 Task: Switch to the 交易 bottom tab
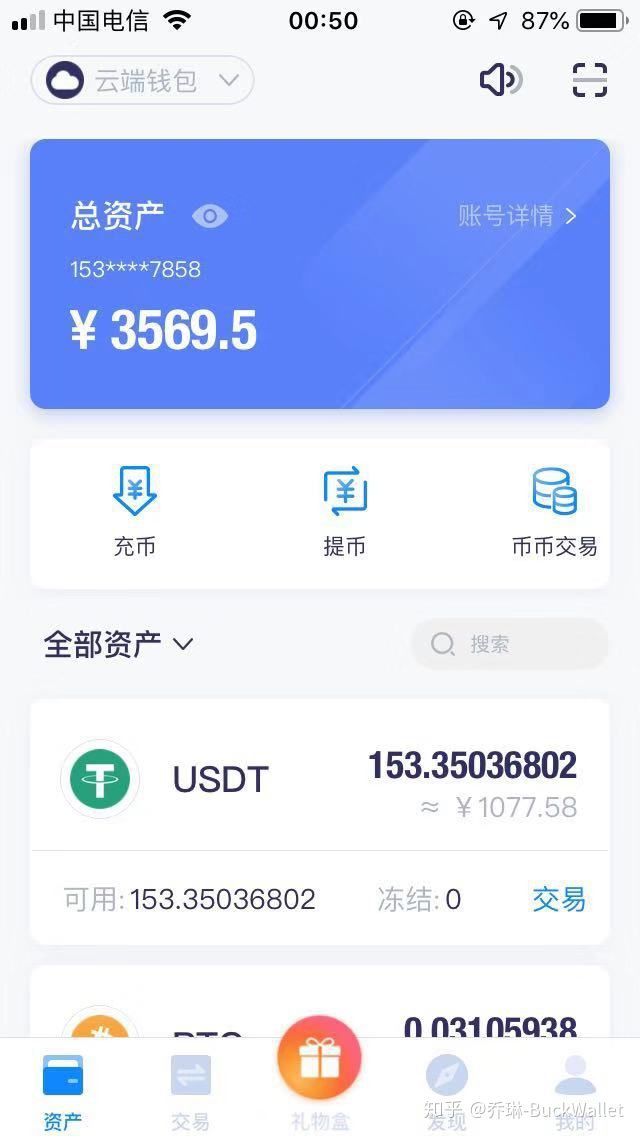[190, 1090]
